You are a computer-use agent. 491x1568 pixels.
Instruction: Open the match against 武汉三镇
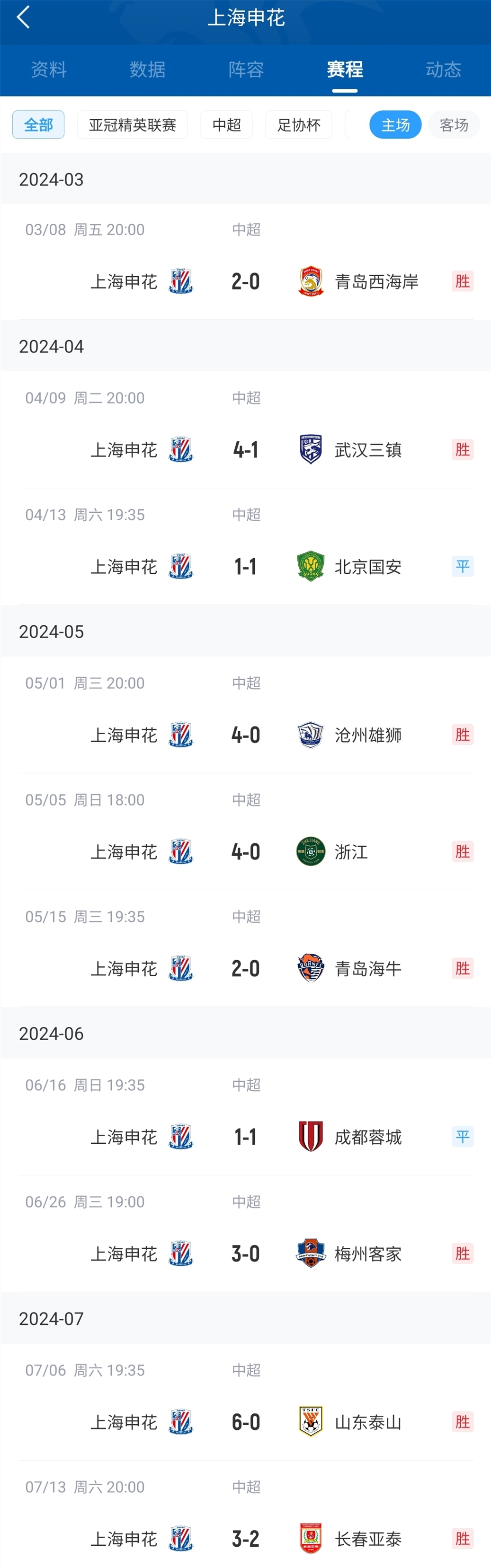pyautogui.click(x=245, y=450)
